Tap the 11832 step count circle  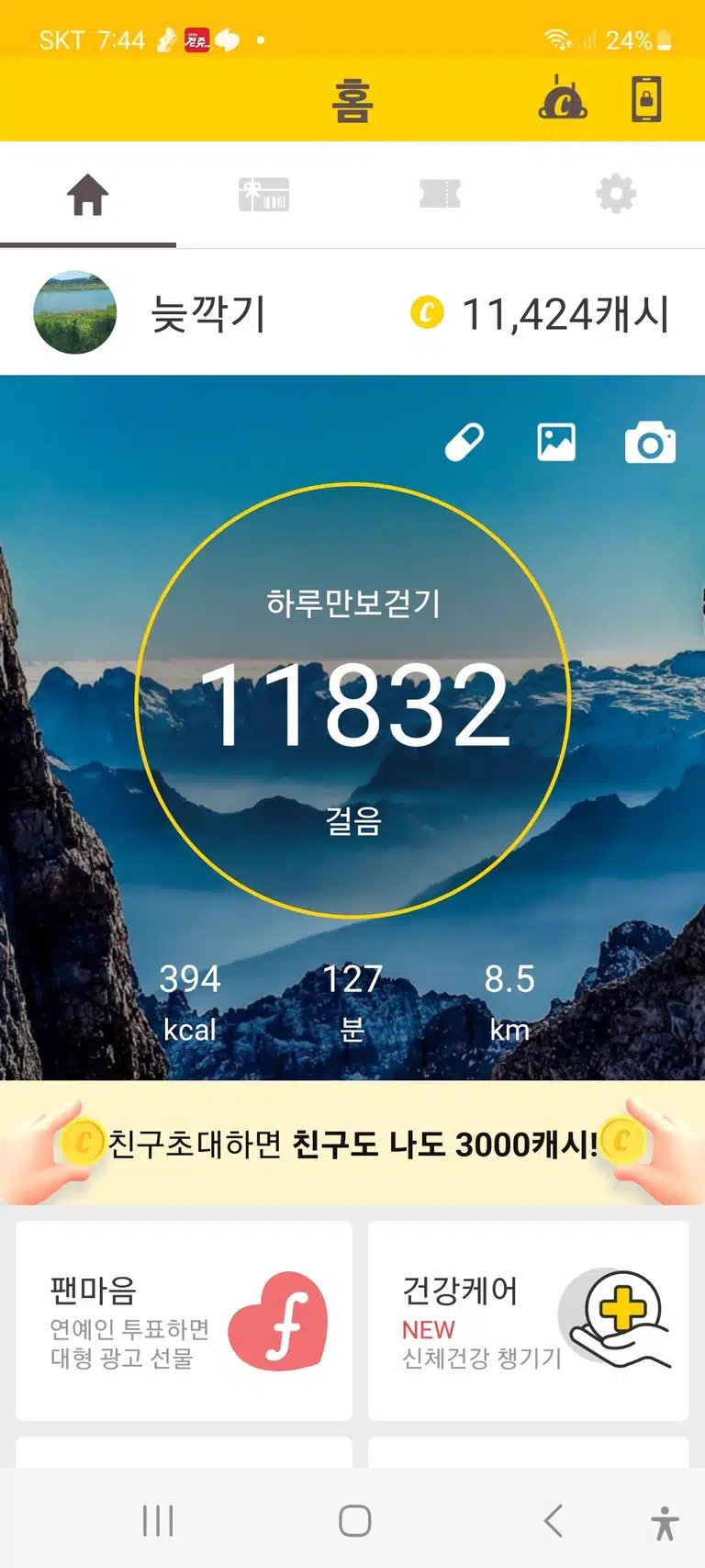(353, 700)
